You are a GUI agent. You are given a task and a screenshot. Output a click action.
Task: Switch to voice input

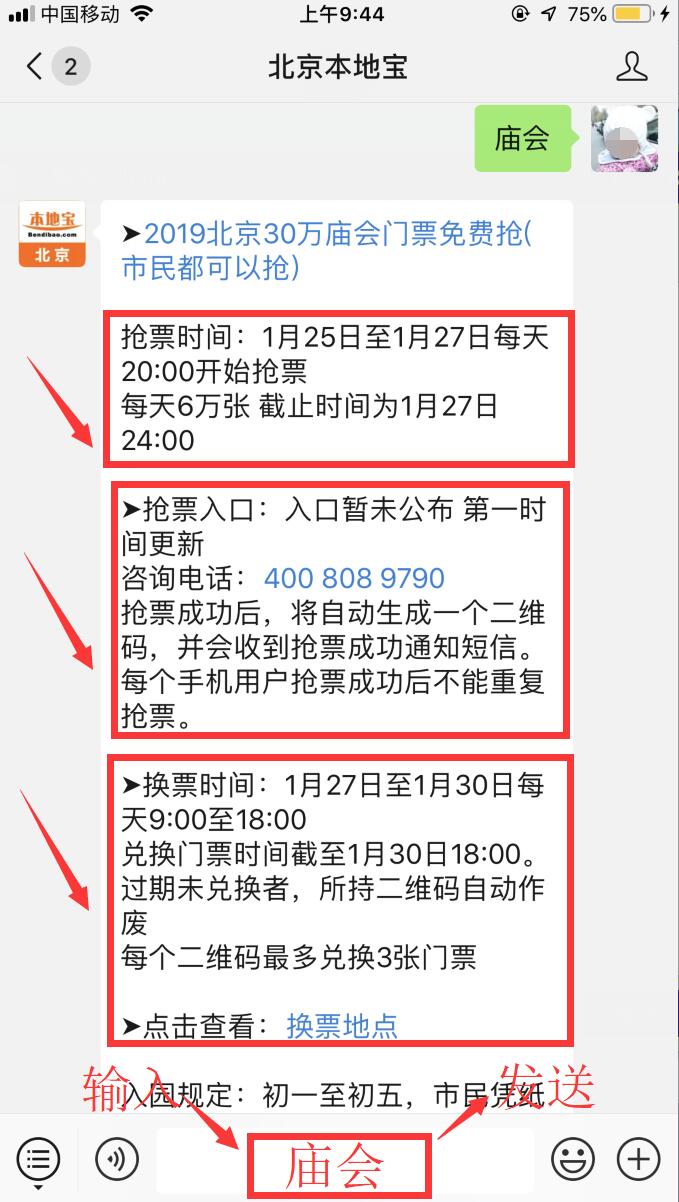117,1160
